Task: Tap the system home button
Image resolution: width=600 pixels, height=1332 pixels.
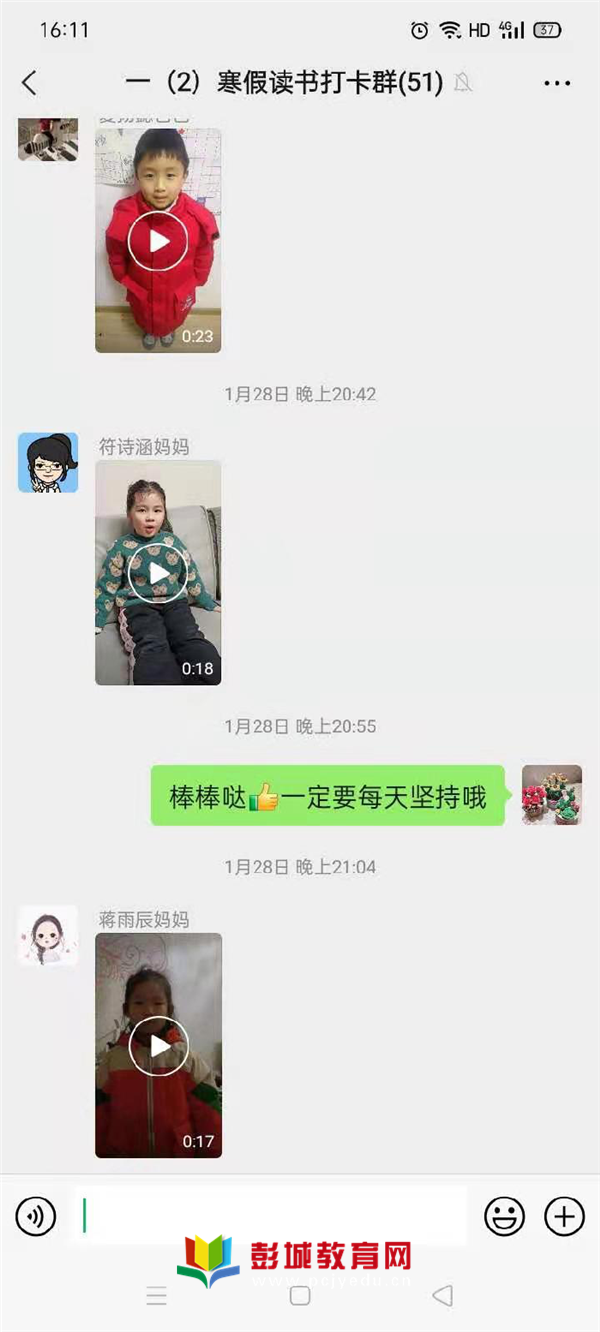Action: (x=299, y=1296)
